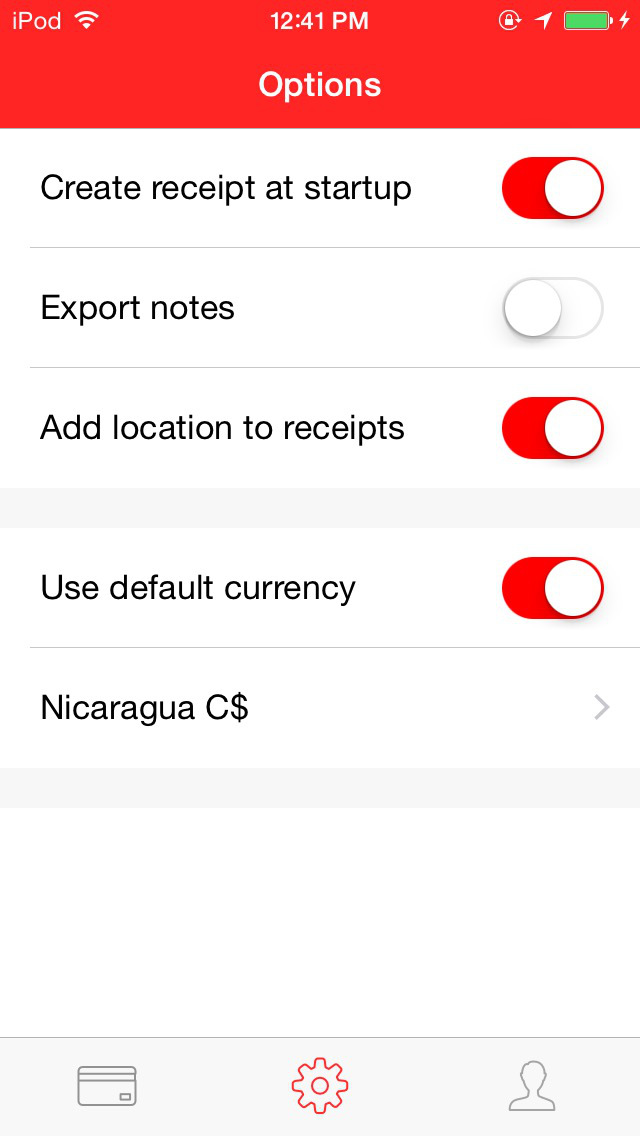This screenshot has width=640, height=1136.
Task: Open the profile person tab
Action: tap(532, 1086)
